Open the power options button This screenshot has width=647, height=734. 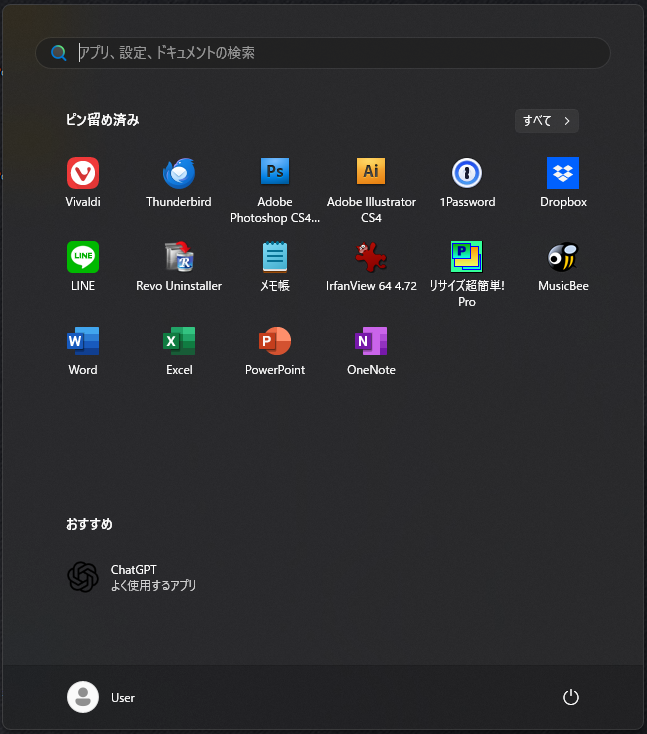(571, 697)
